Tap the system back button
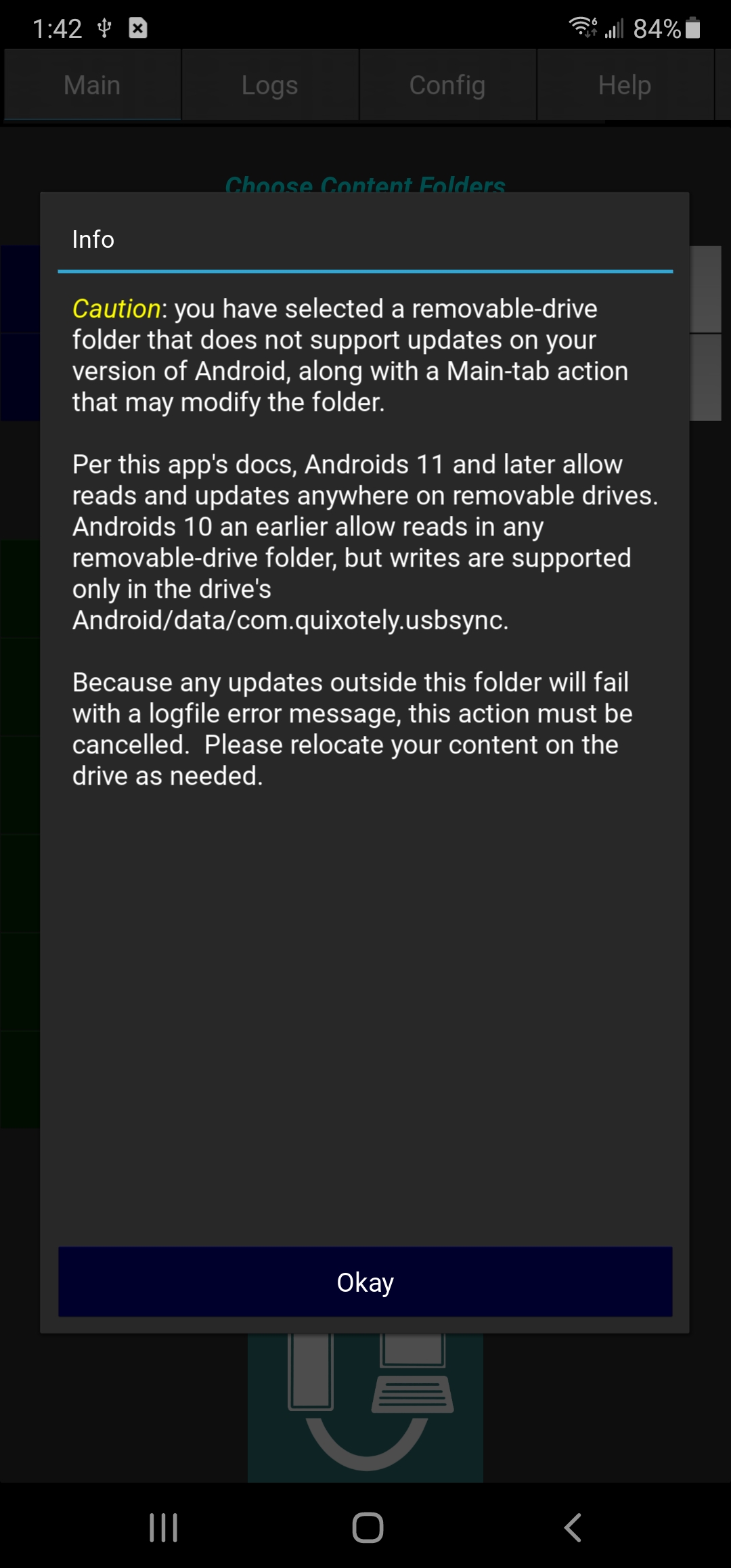 573,1527
